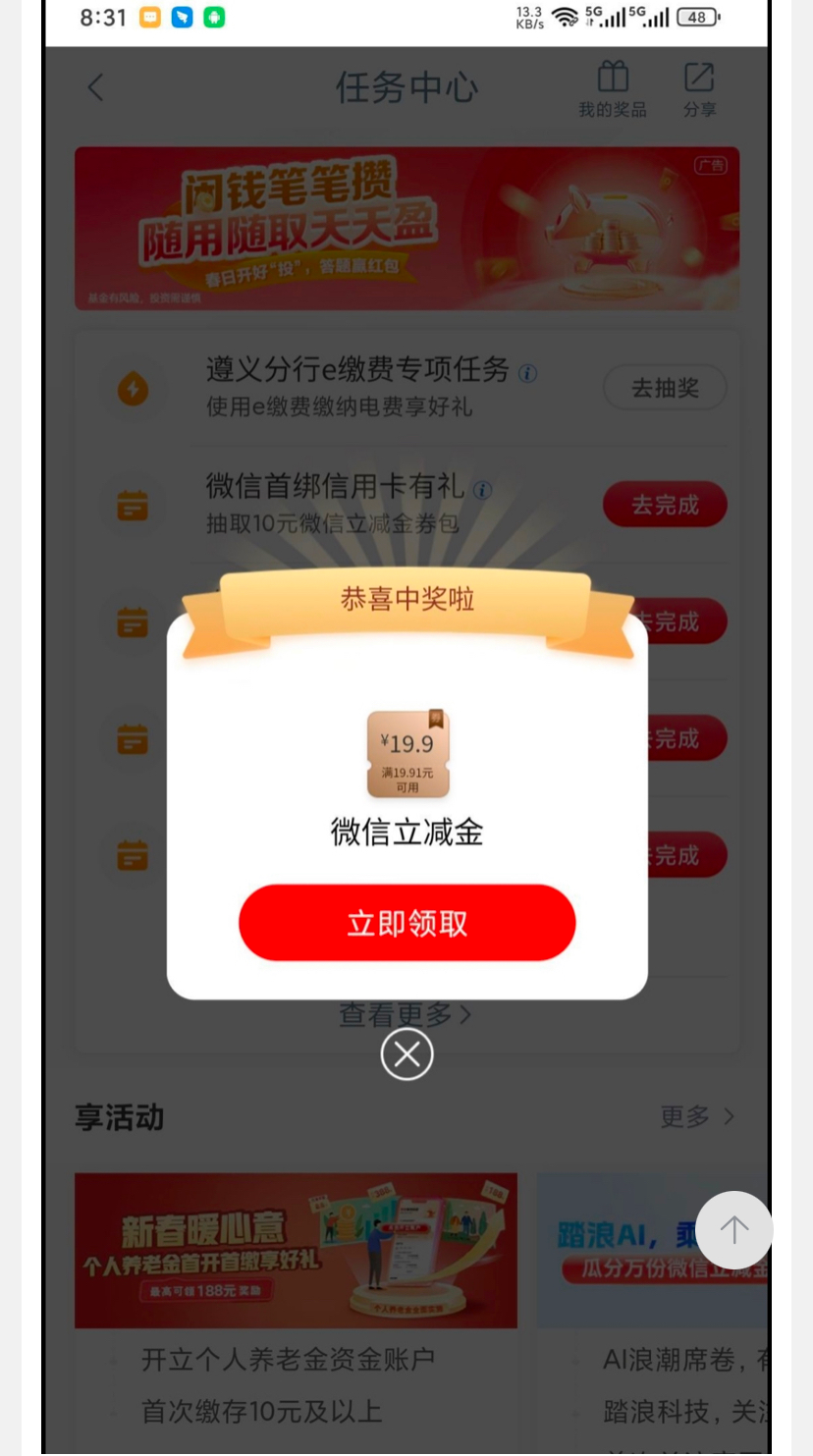Image resolution: width=813 pixels, height=1456 pixels.
Task: Tap 去抽奖 for e缴费专项任务
Action: point(665,388)
